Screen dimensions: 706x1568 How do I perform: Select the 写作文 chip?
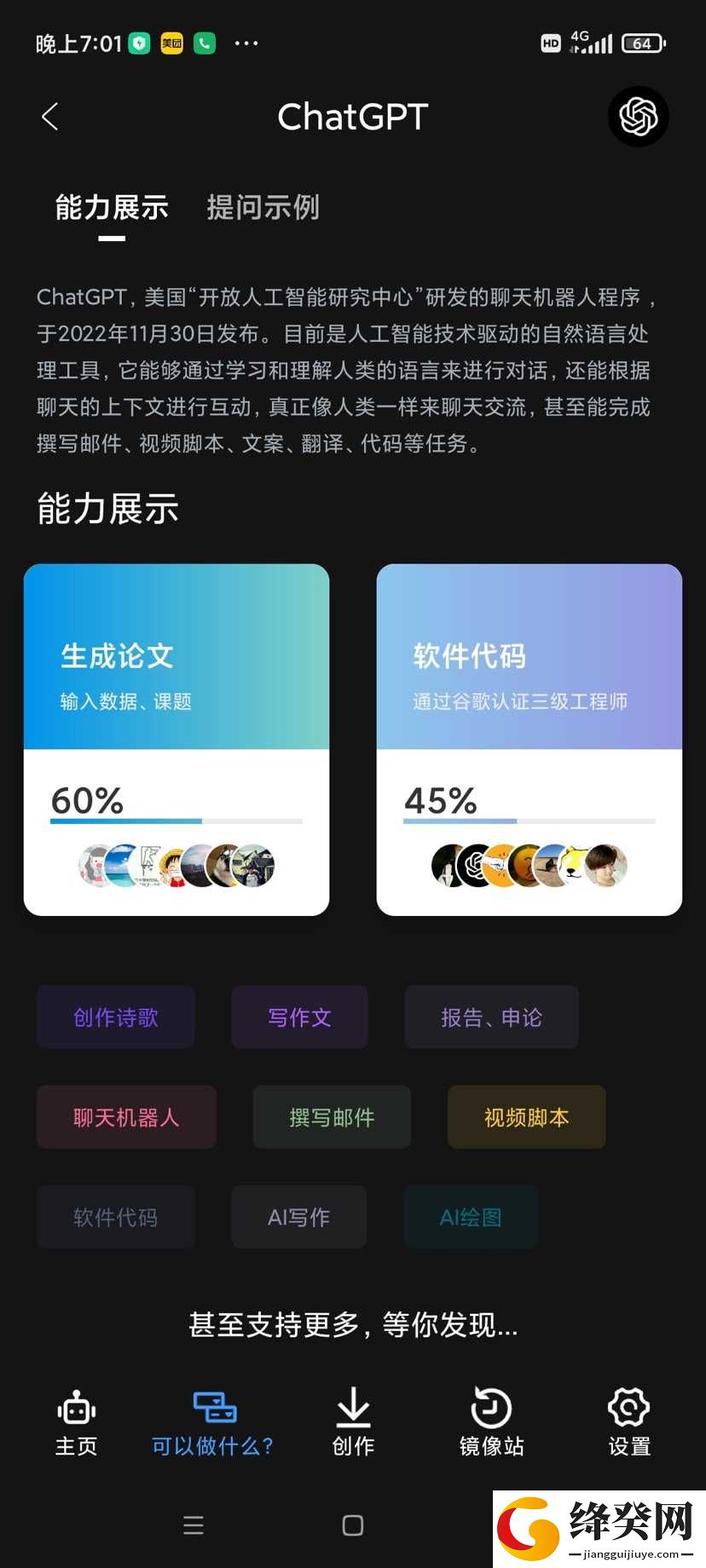click(299, 1017)
